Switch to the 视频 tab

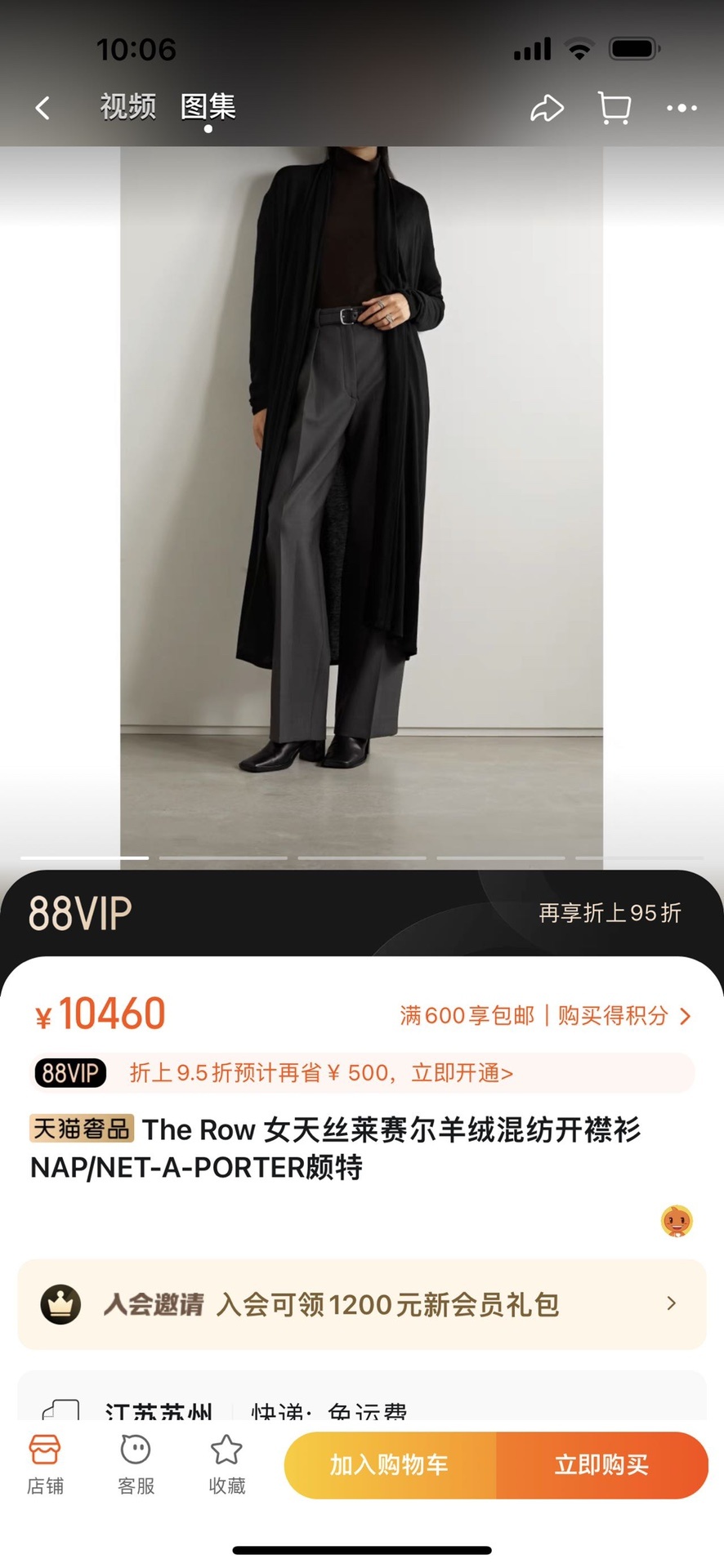[x=127, y=107]
